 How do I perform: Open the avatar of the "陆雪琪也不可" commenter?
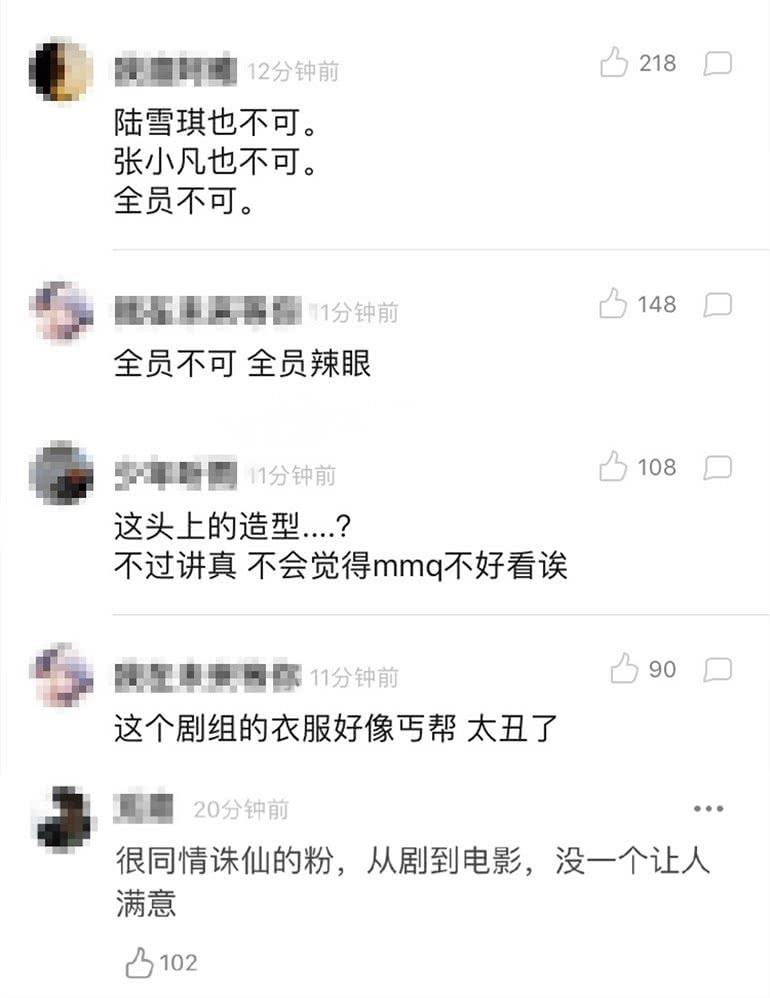pos(62,70)
